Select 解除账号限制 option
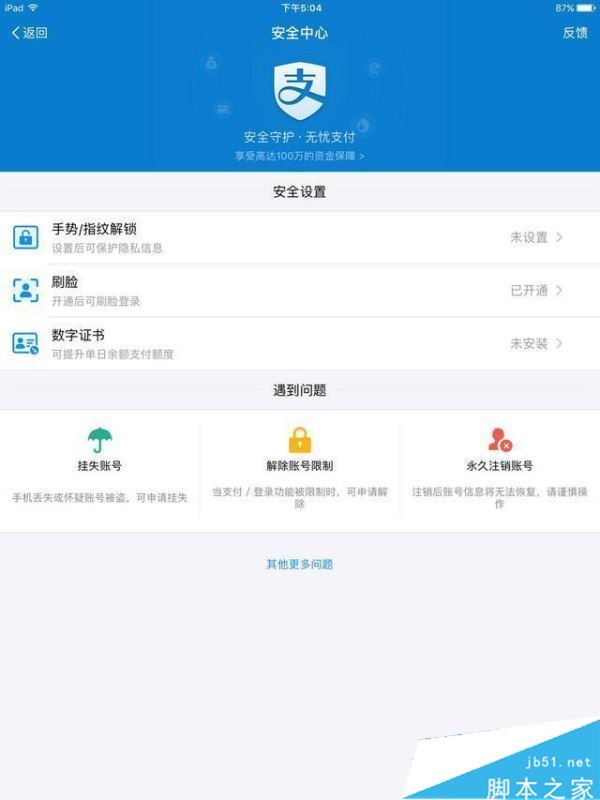Screen dimensions: 600x800 pyautogui.click(x=300, y=466)
